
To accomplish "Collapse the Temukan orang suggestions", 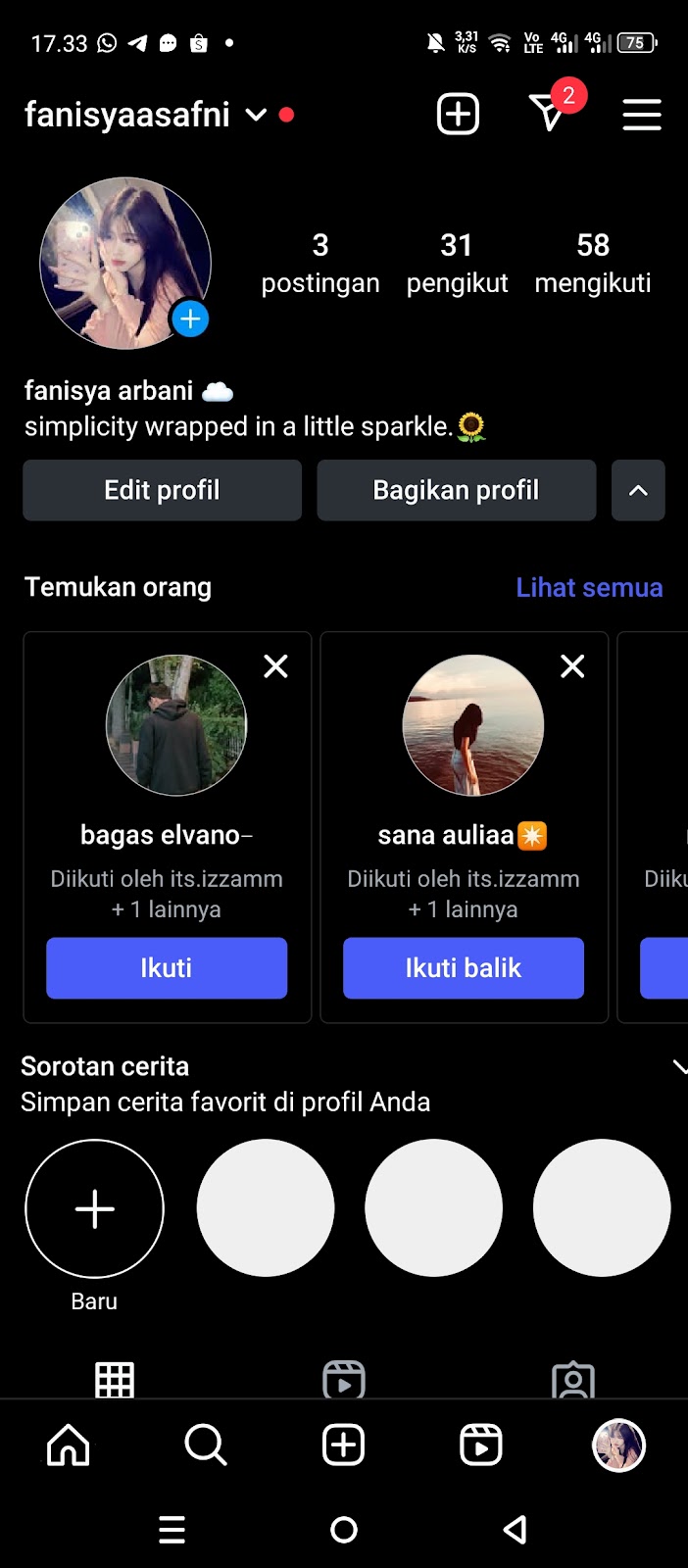I will coord(638,490).
